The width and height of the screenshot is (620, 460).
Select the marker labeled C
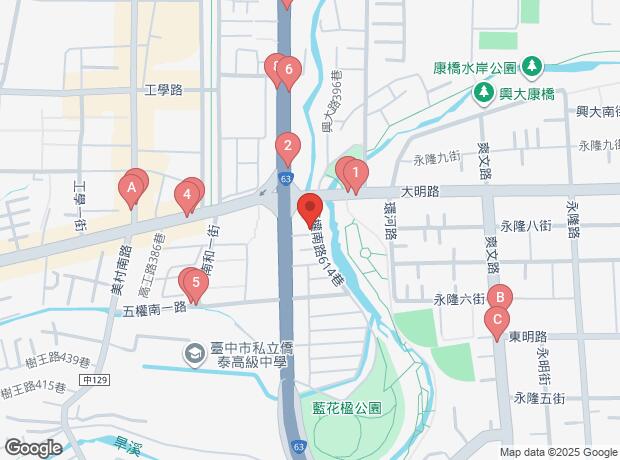[x=494, y=321]
